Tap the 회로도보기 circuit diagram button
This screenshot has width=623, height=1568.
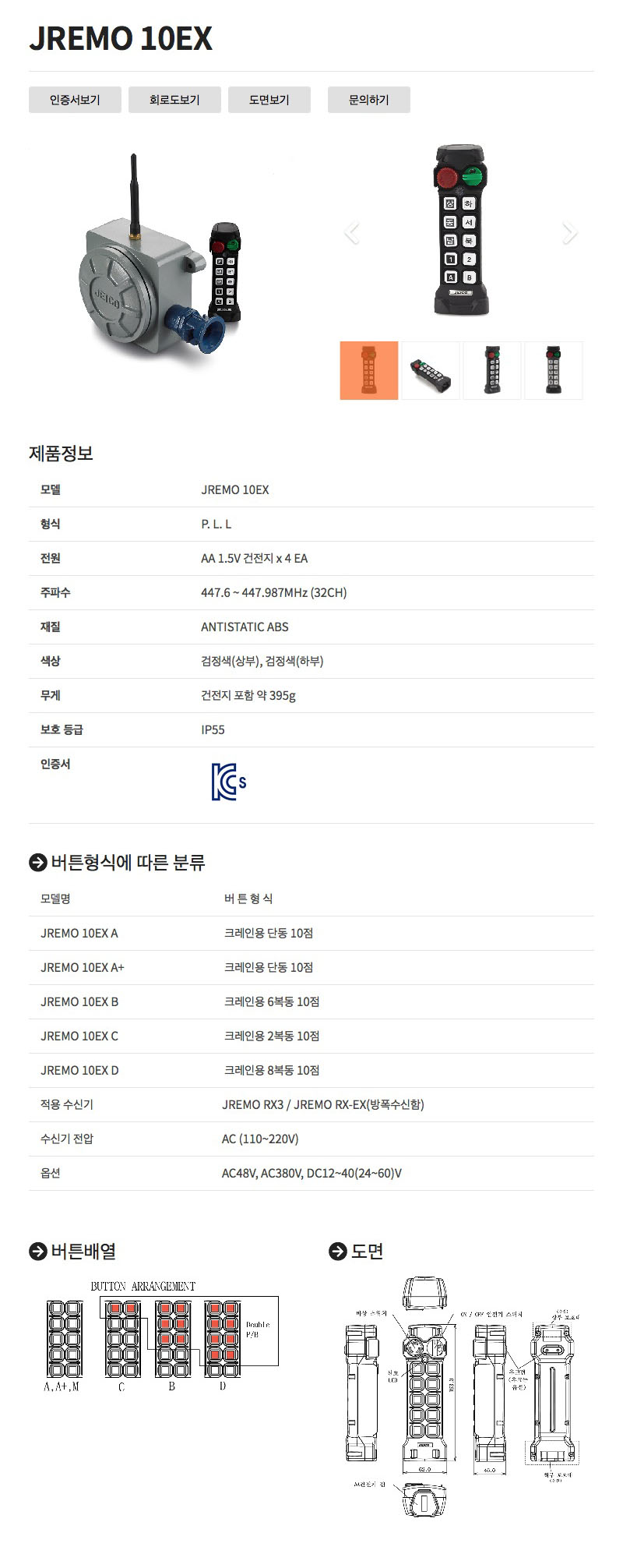click(x=174, y=100)
